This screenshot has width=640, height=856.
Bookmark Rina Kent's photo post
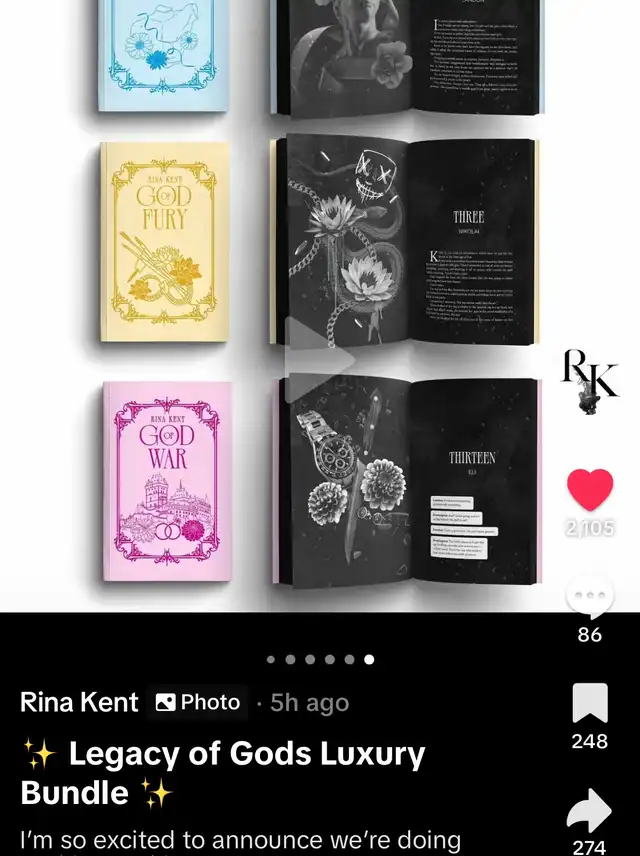(590, 703)
